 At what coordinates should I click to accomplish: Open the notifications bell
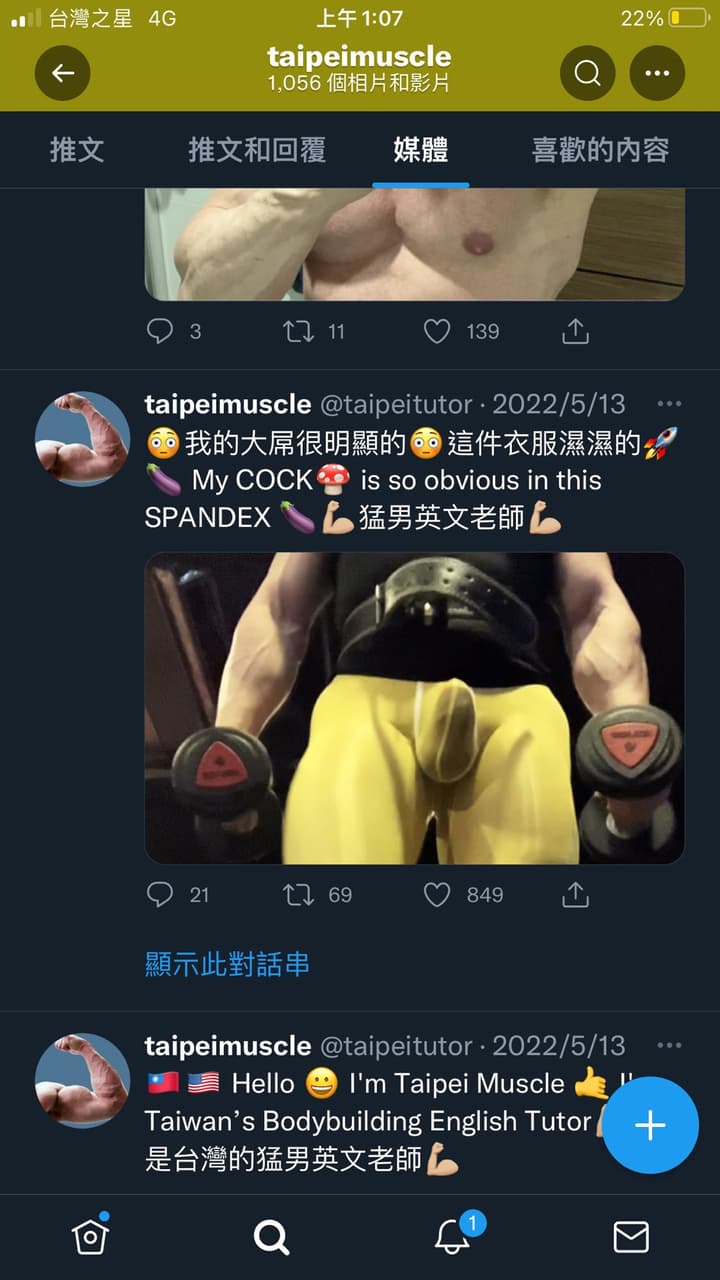click(x=452, y=1237)
